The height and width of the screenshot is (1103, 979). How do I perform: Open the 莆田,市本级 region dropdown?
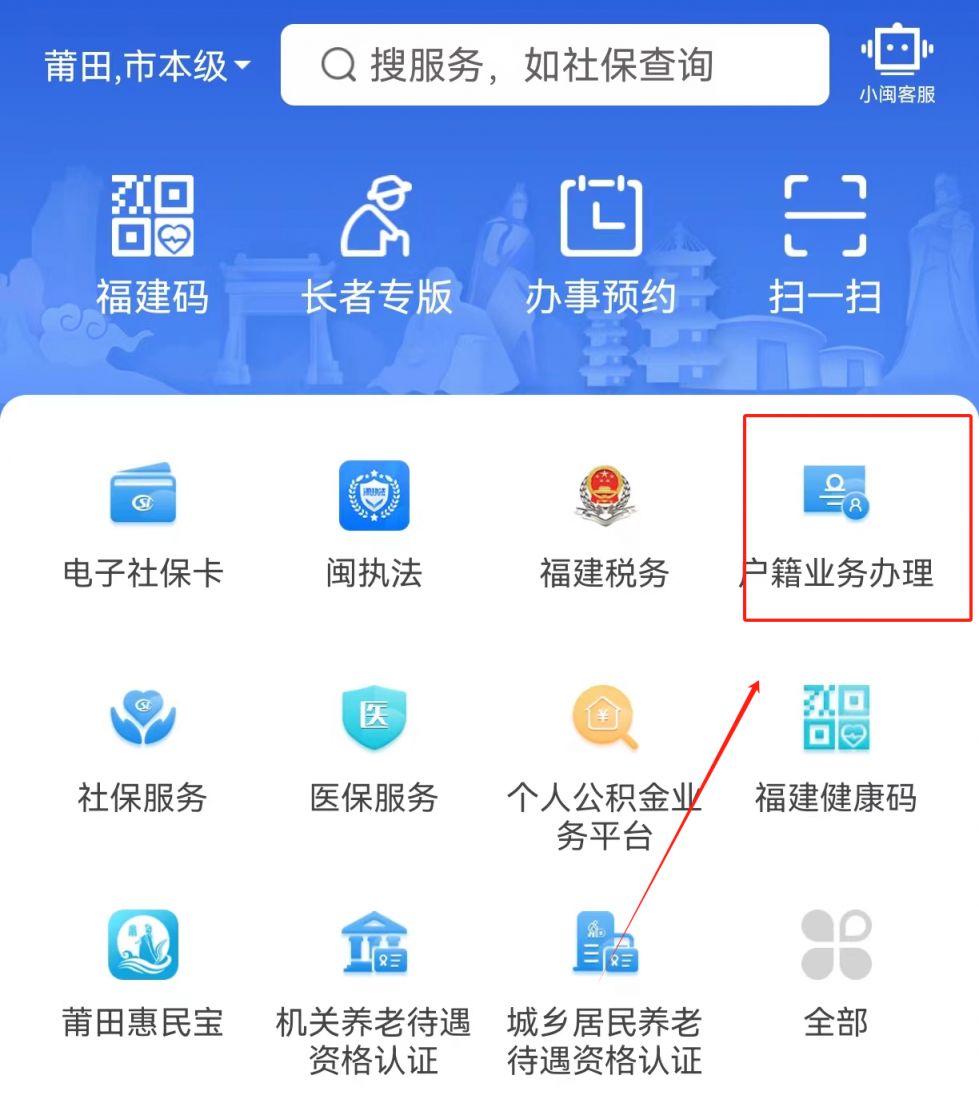coord(148,67)
